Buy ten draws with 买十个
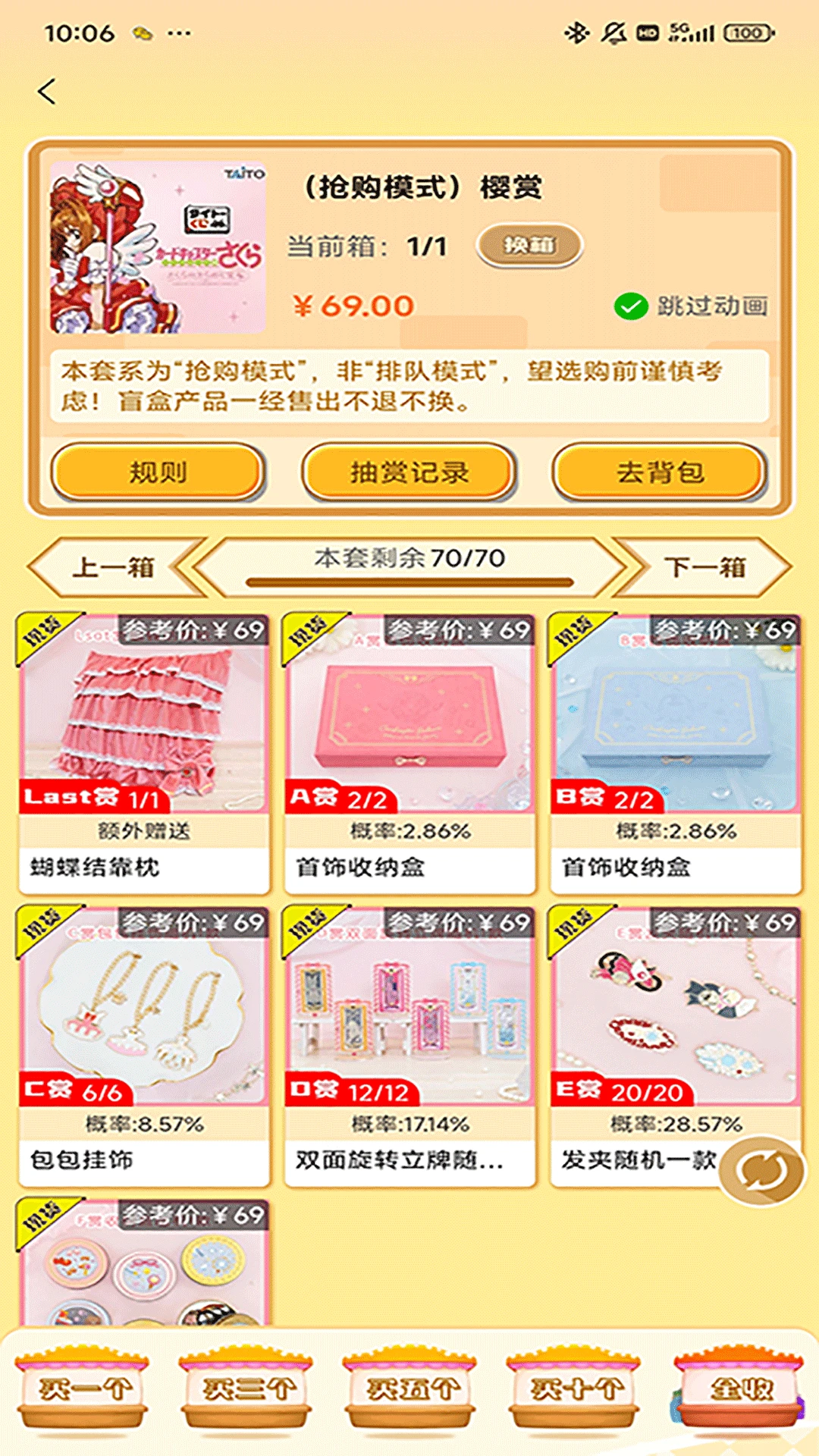This screenshot has width=819, height=1456. point(573,1388)
